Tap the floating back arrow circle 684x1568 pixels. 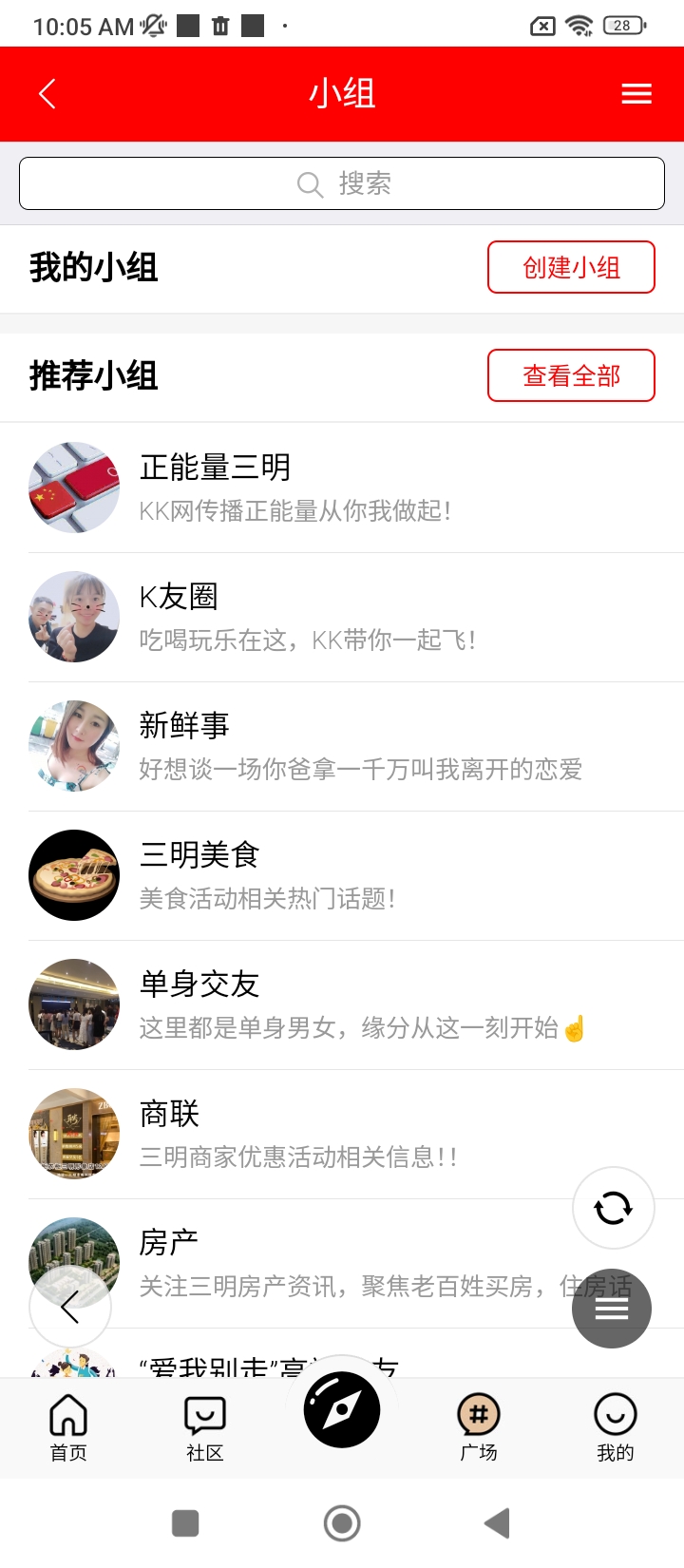pos(70,1308)
